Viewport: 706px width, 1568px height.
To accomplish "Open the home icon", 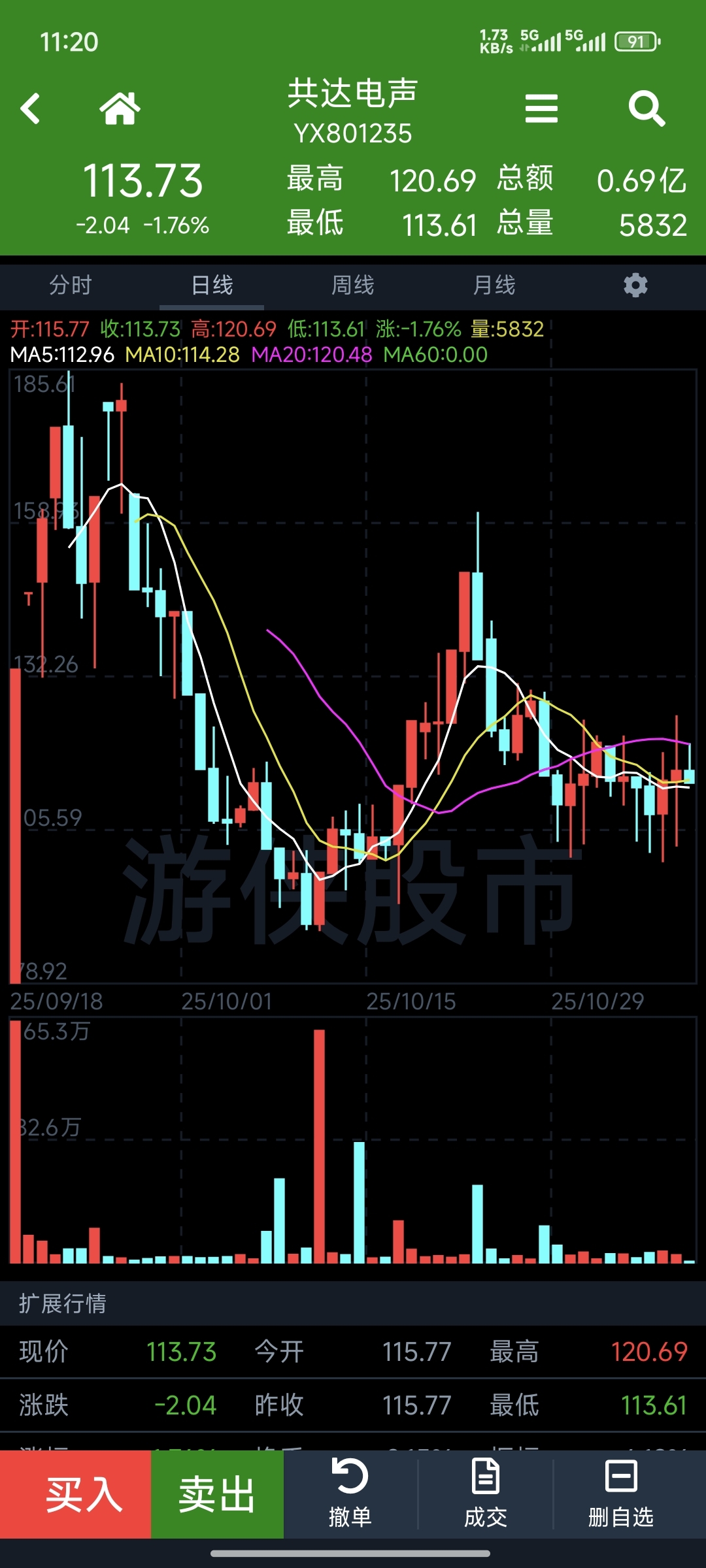I will (x=120, y=108).
